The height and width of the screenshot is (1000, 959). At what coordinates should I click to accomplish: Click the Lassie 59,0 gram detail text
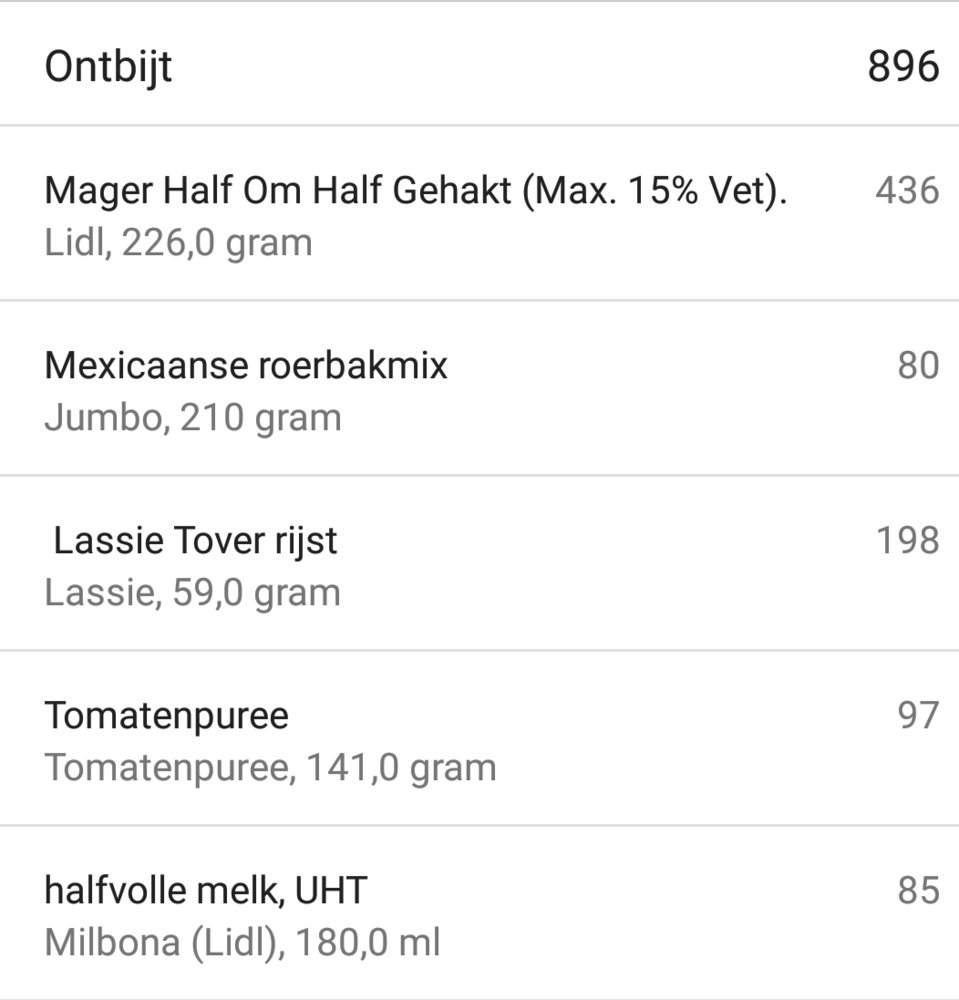point(192,592)
